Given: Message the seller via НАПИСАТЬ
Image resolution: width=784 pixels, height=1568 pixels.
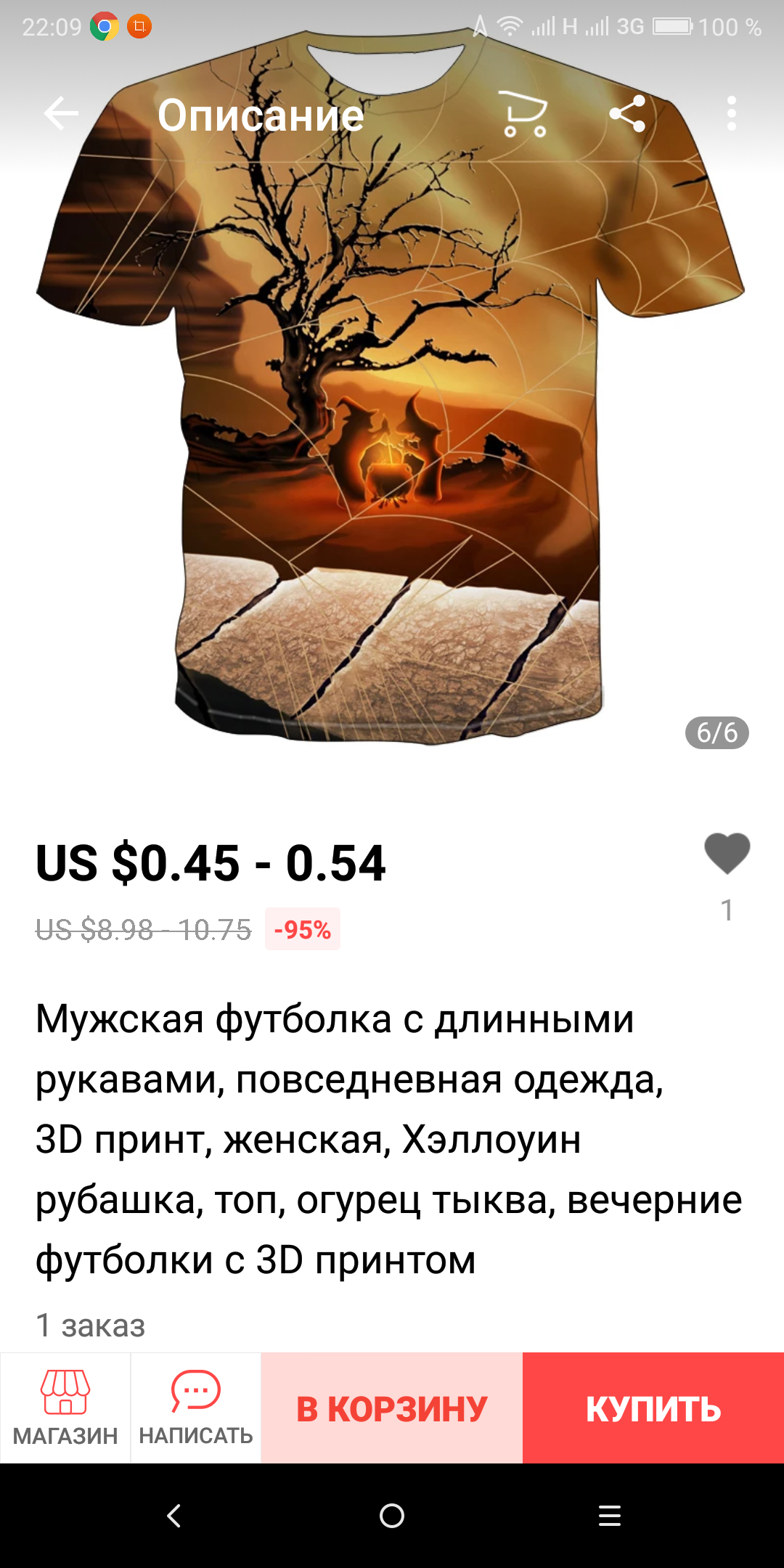Looking at the screenshot, I should coord(196,1408).
